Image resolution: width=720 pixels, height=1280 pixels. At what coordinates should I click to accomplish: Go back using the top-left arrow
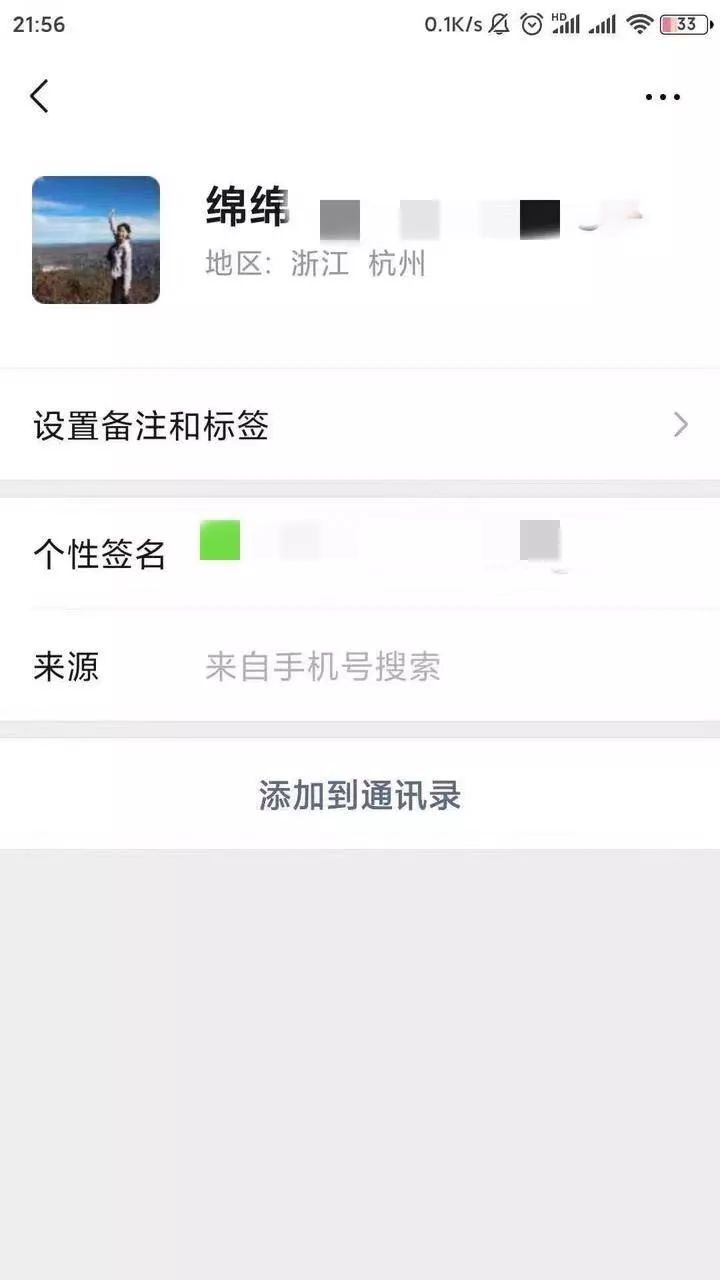pos(39,97)
